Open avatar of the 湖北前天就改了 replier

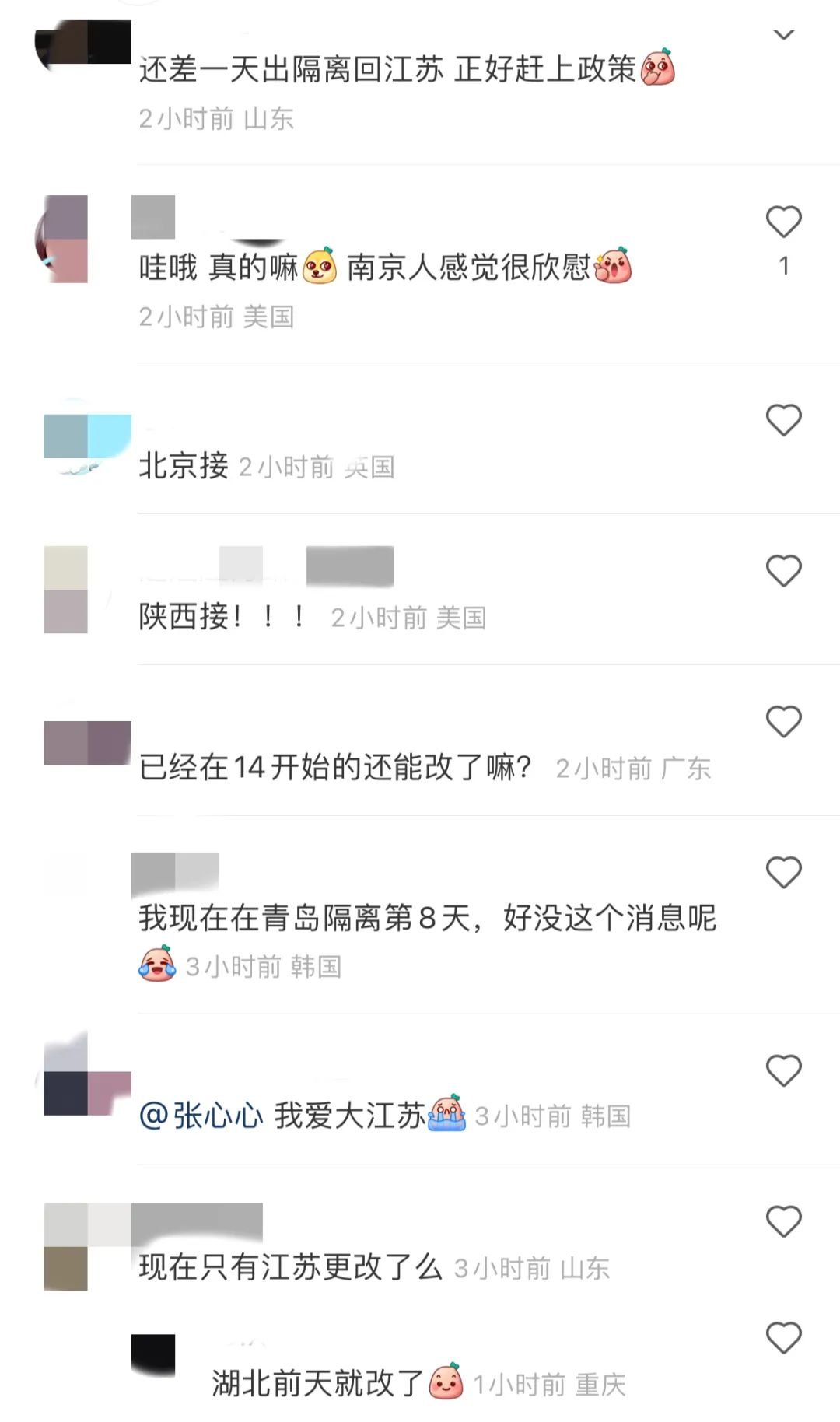pos(153,1355)
